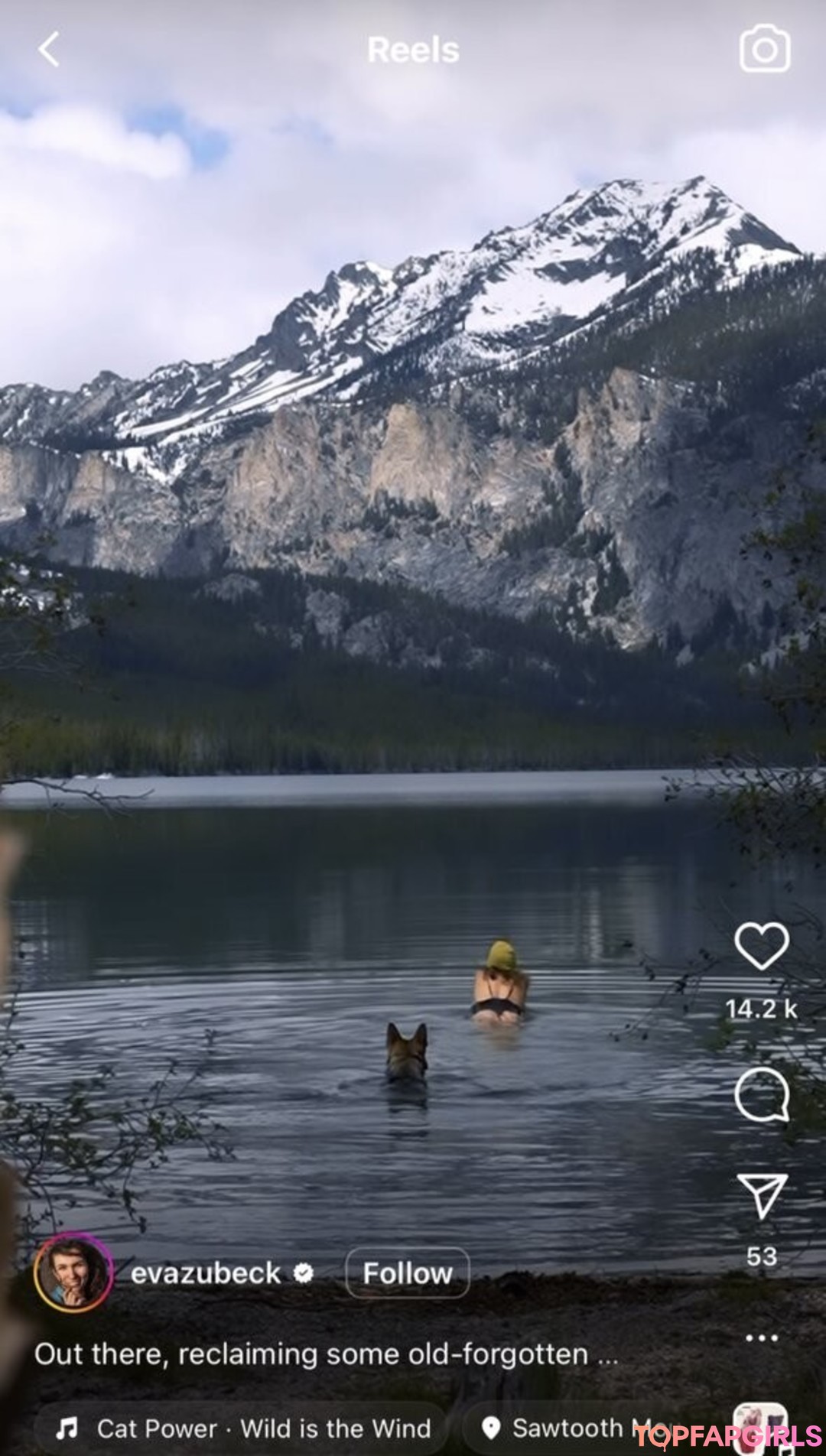The height and width of the screenshot is (1456, 826).
Task: Like this reel
Action: [x=762, y=946]
